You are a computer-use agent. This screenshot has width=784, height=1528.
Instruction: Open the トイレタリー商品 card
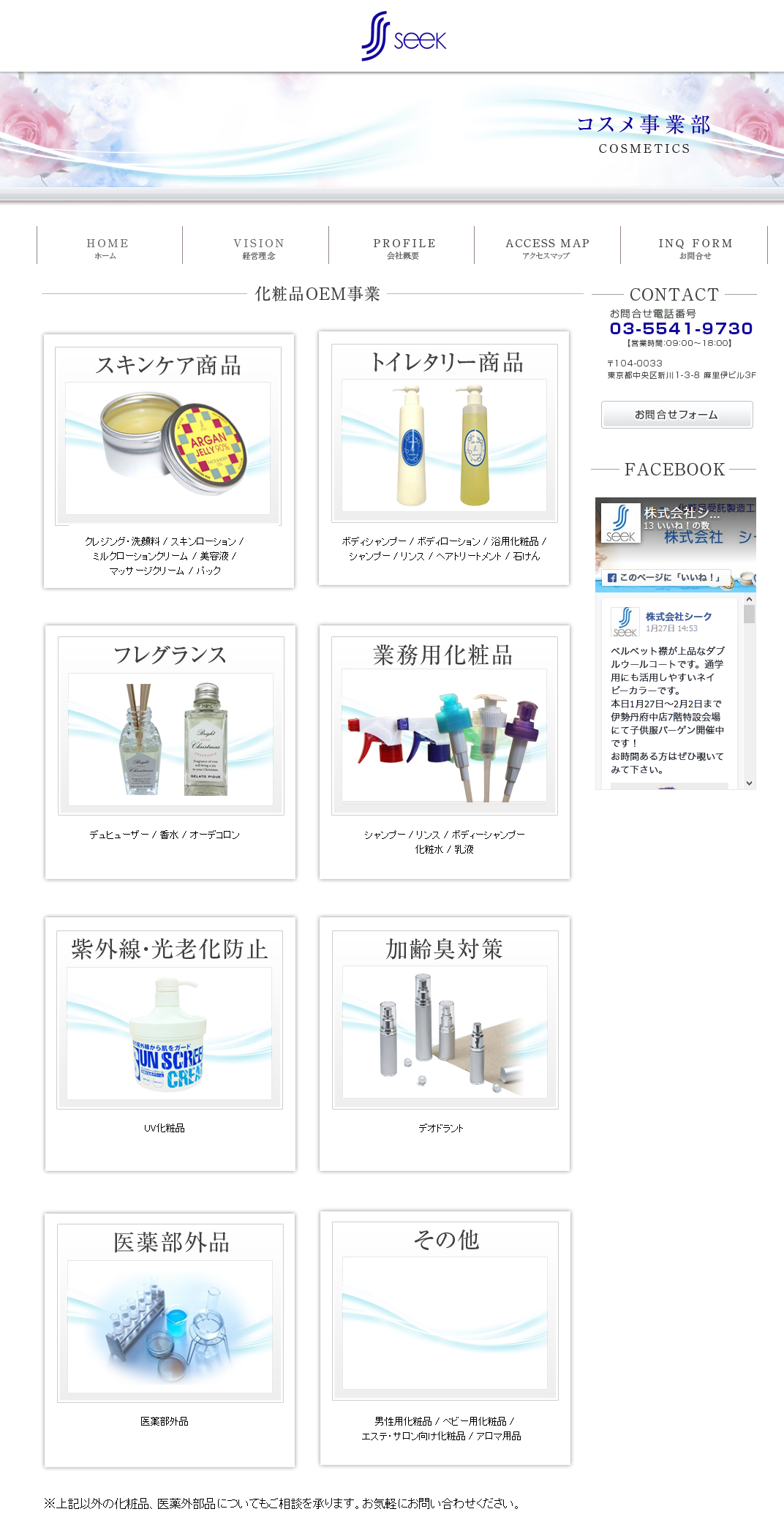[x=444, y=458]
